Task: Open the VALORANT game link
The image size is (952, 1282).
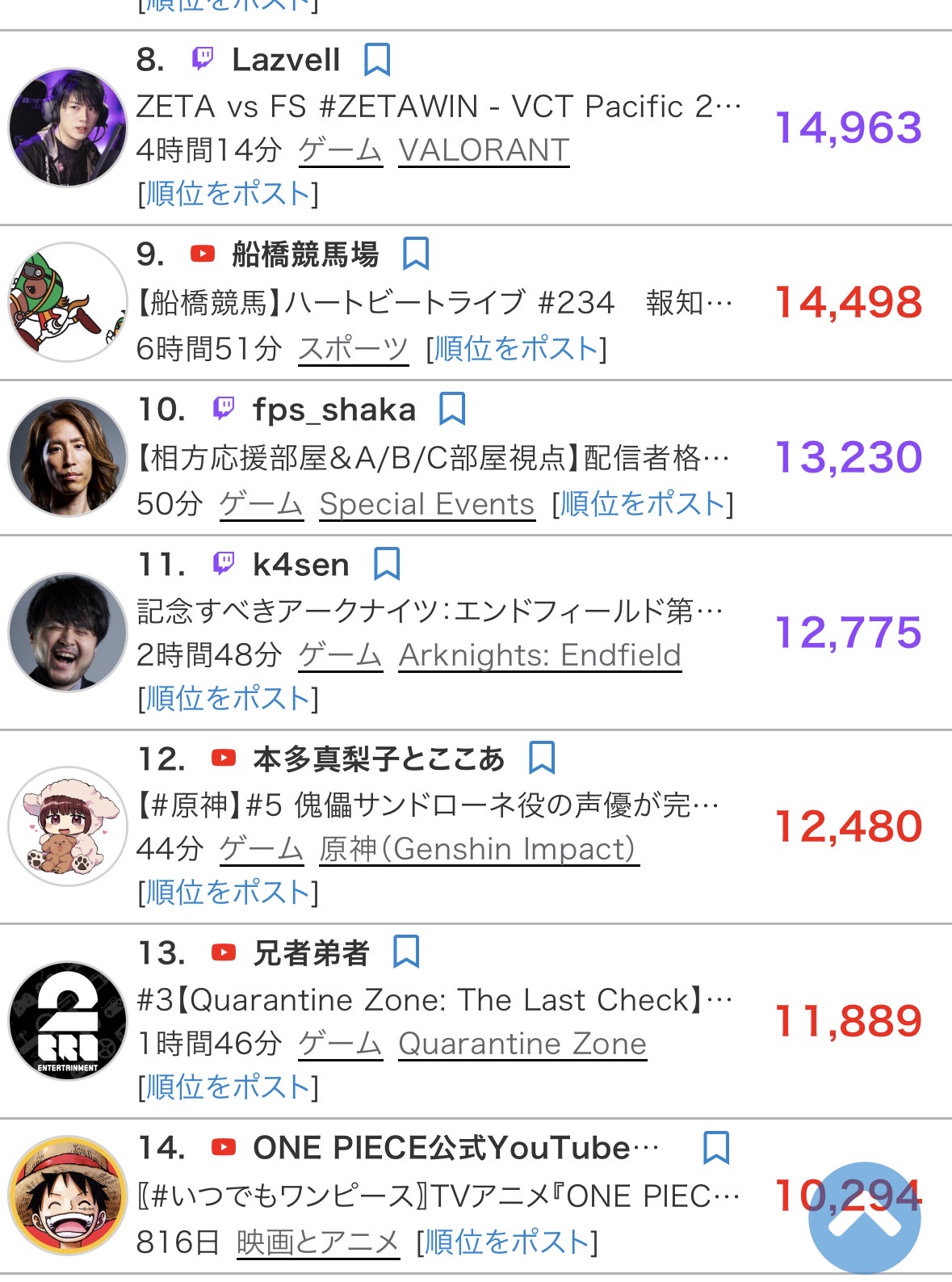Action: [x=484, y=150]
